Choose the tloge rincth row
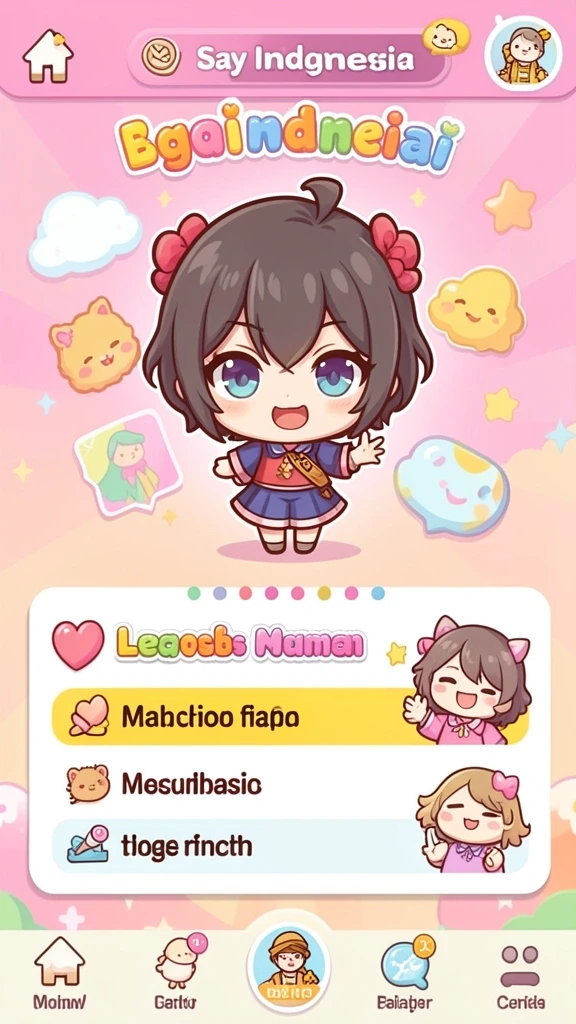The image size is (576, 1024). coord(289,846)
